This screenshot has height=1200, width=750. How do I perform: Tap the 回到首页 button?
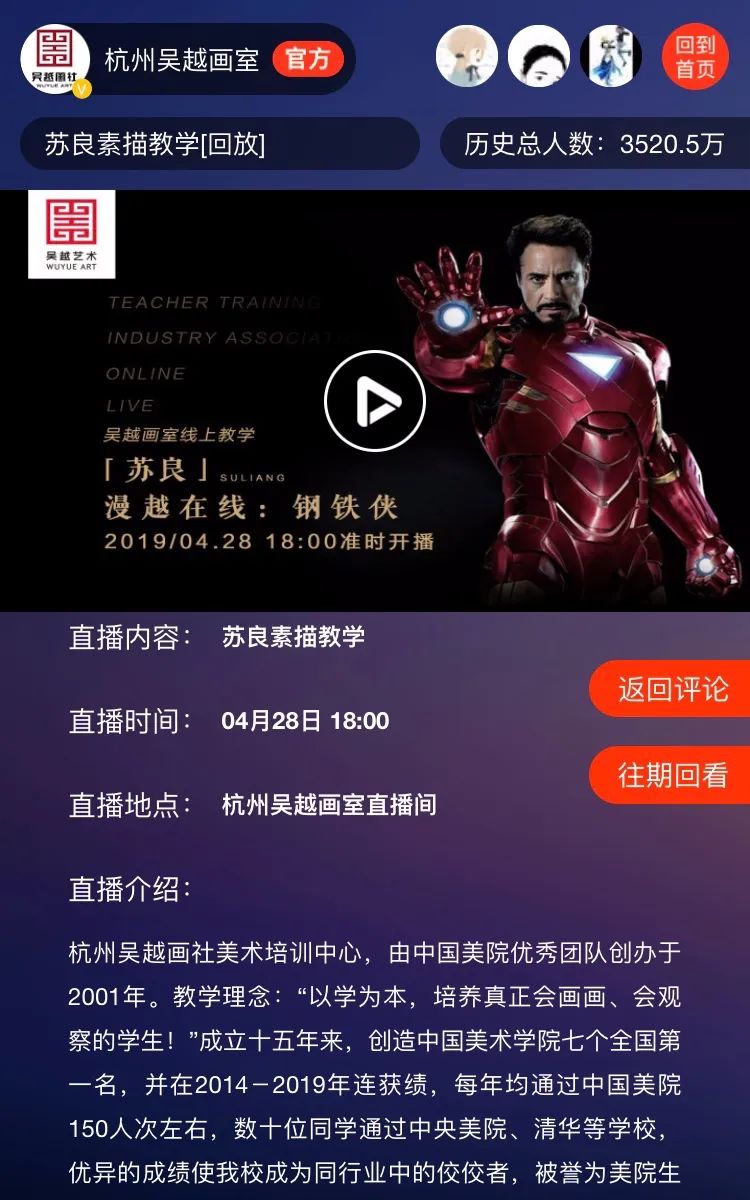695,56
